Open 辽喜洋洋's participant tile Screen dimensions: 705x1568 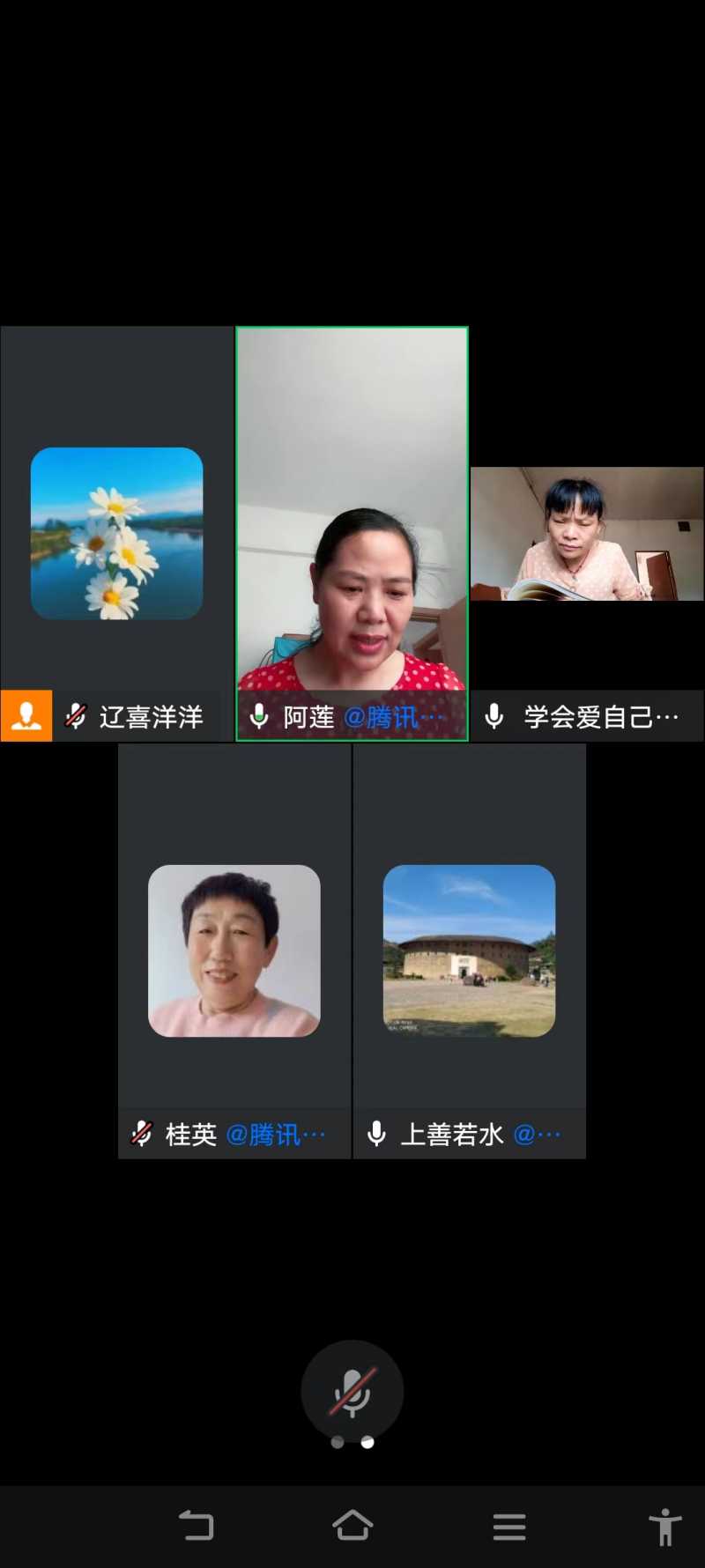(x=116, y=534)
